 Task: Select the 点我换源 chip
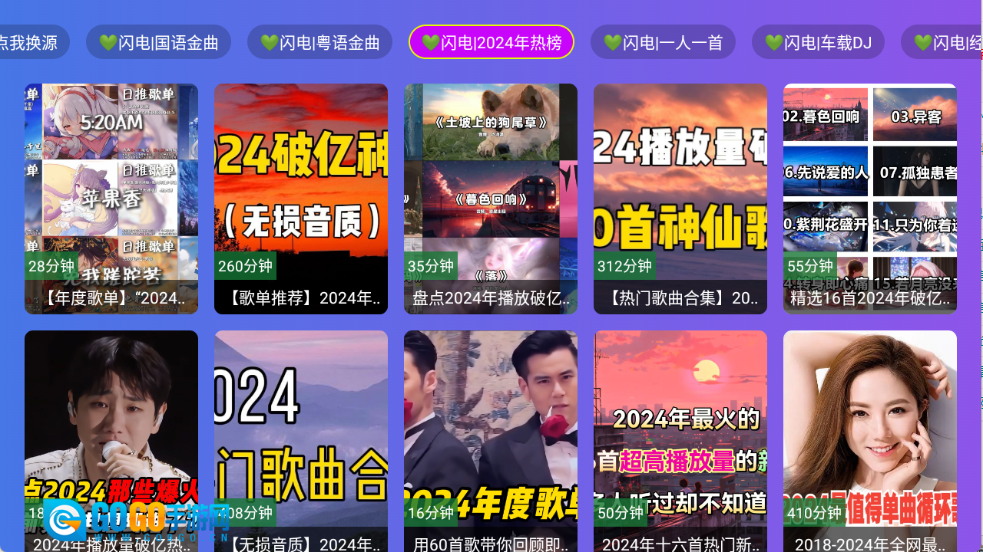coord(30,42)
